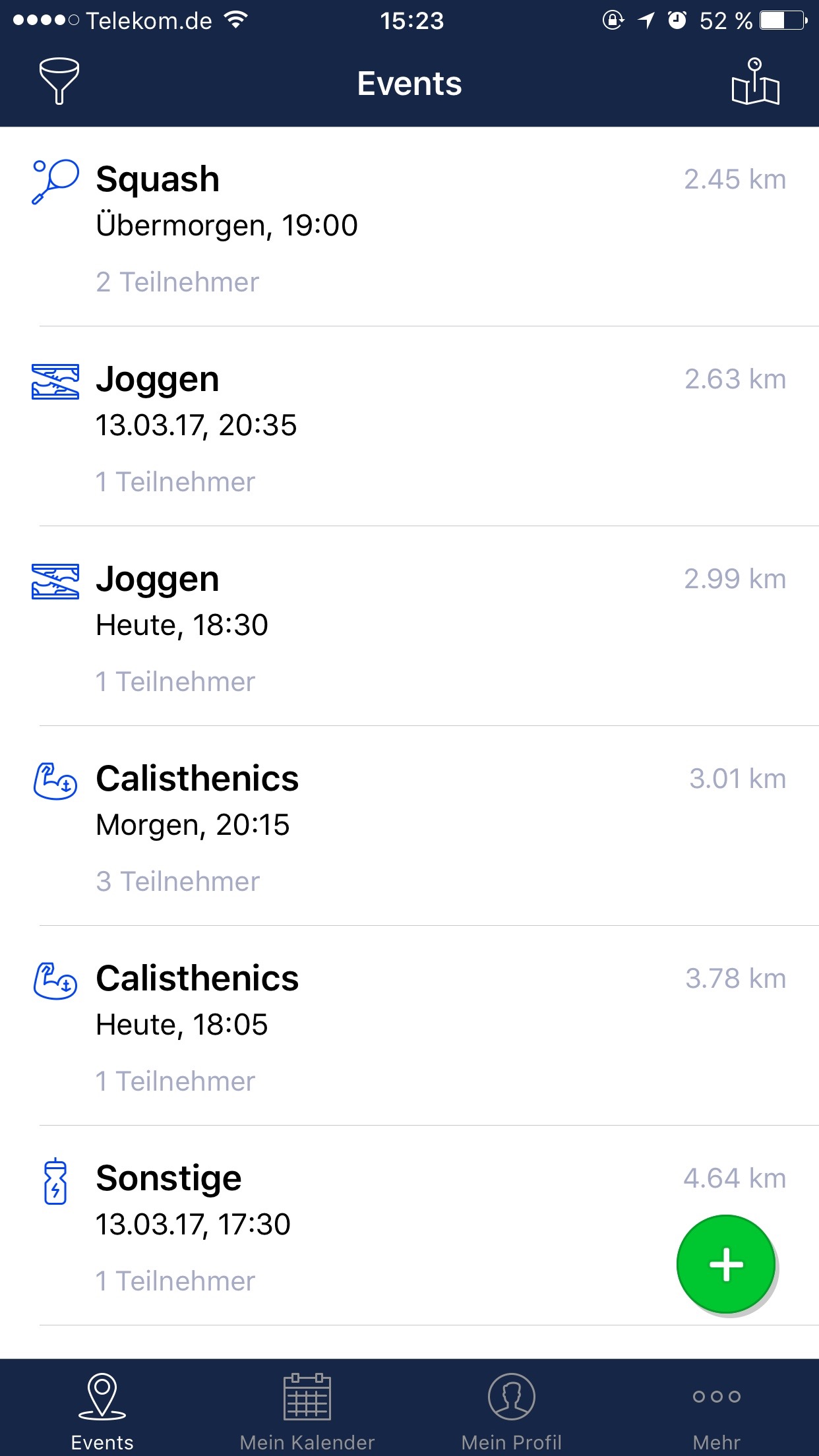Open the event filter funnel
819x1456 pixels.
click(x=59, y=81)
